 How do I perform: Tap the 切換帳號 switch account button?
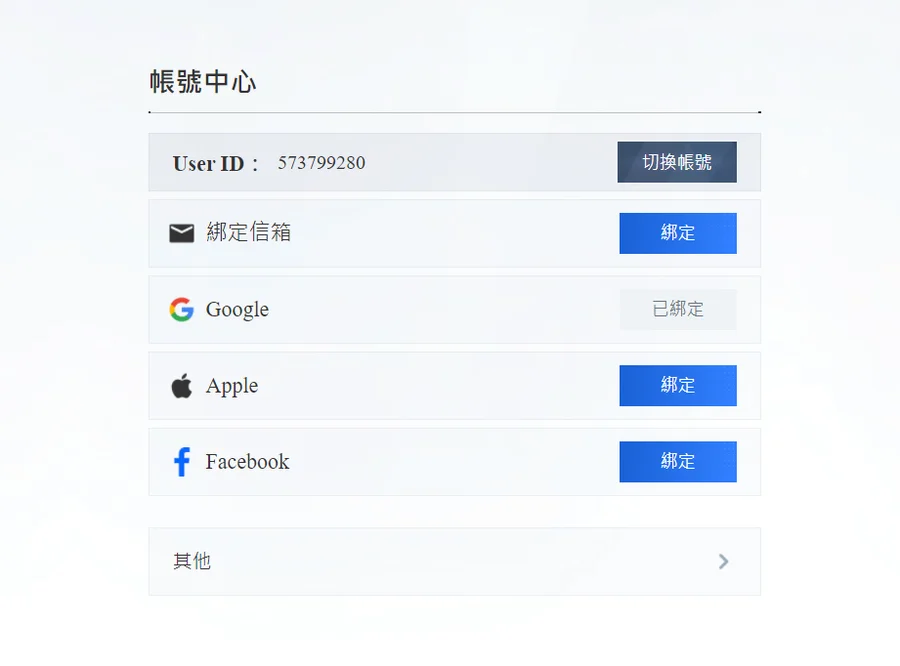677,162
